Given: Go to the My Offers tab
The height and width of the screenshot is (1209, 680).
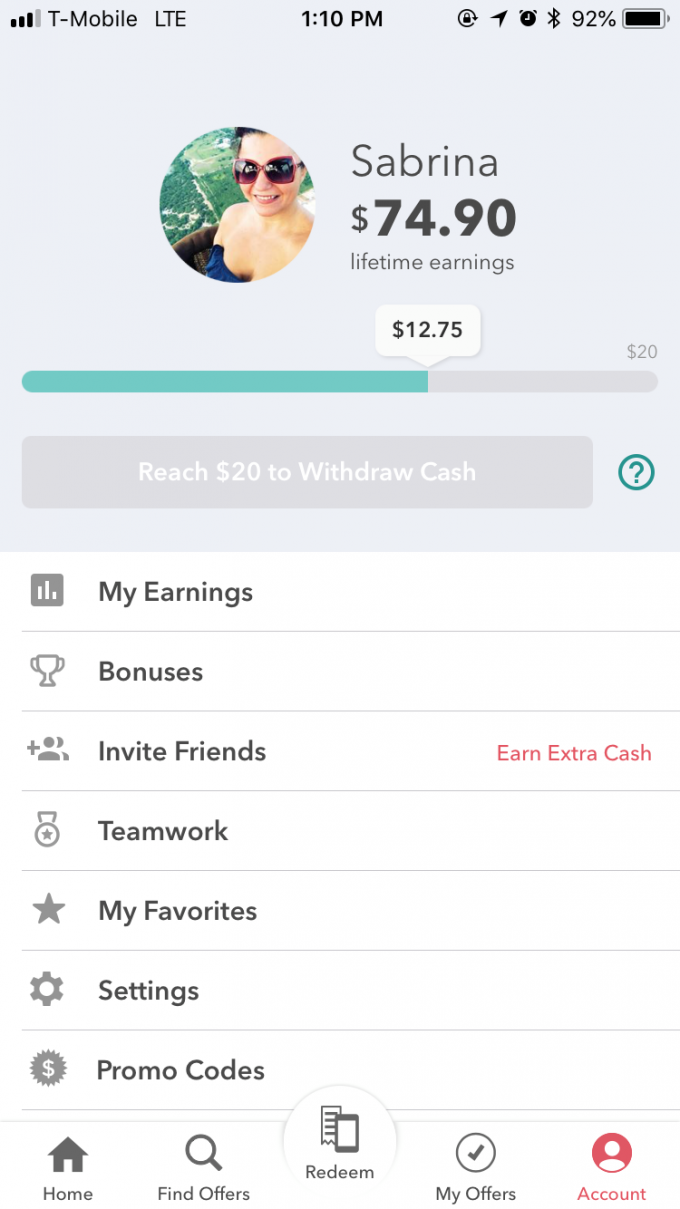Looking at the screenshot, I should (x=476, y=1168).
